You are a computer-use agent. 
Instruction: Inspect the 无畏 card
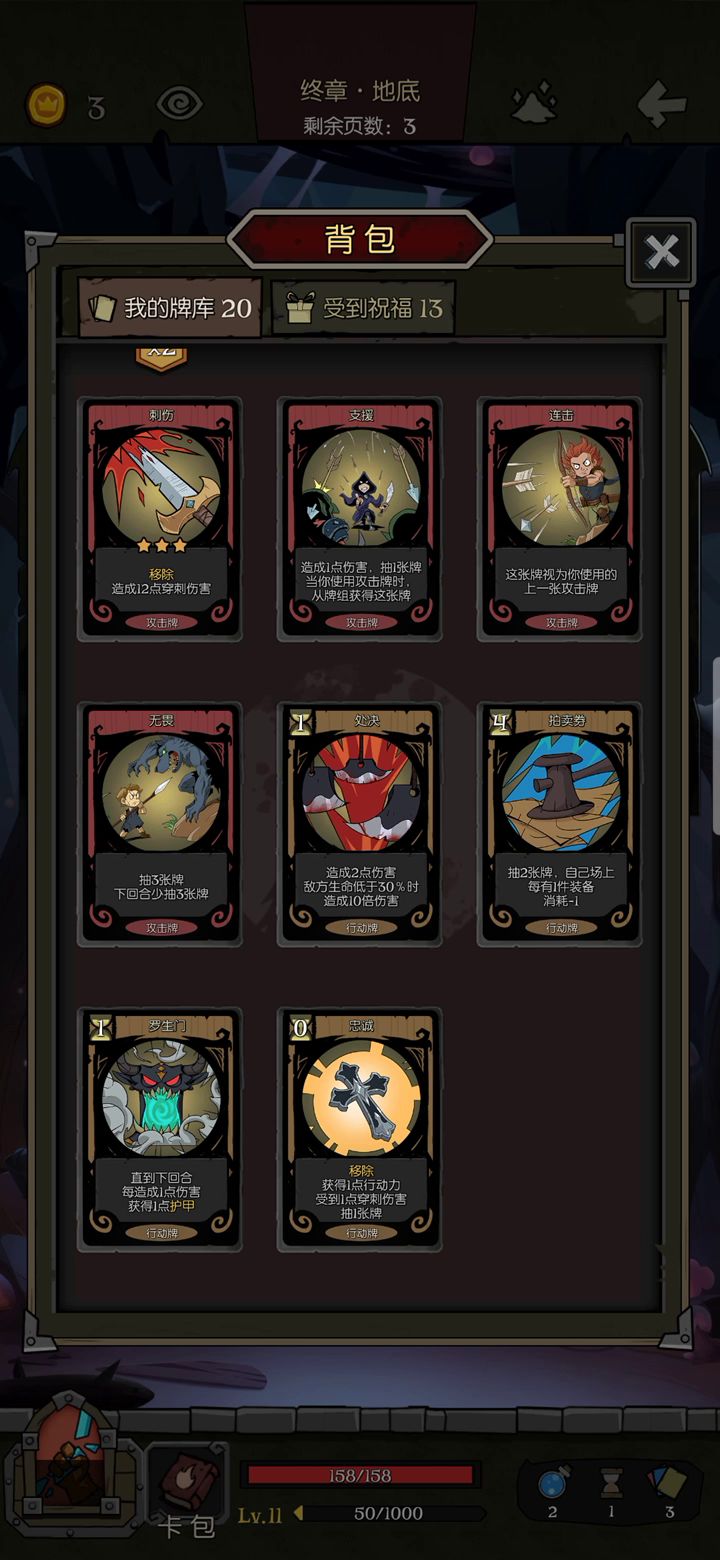click(x=160, y=823)
